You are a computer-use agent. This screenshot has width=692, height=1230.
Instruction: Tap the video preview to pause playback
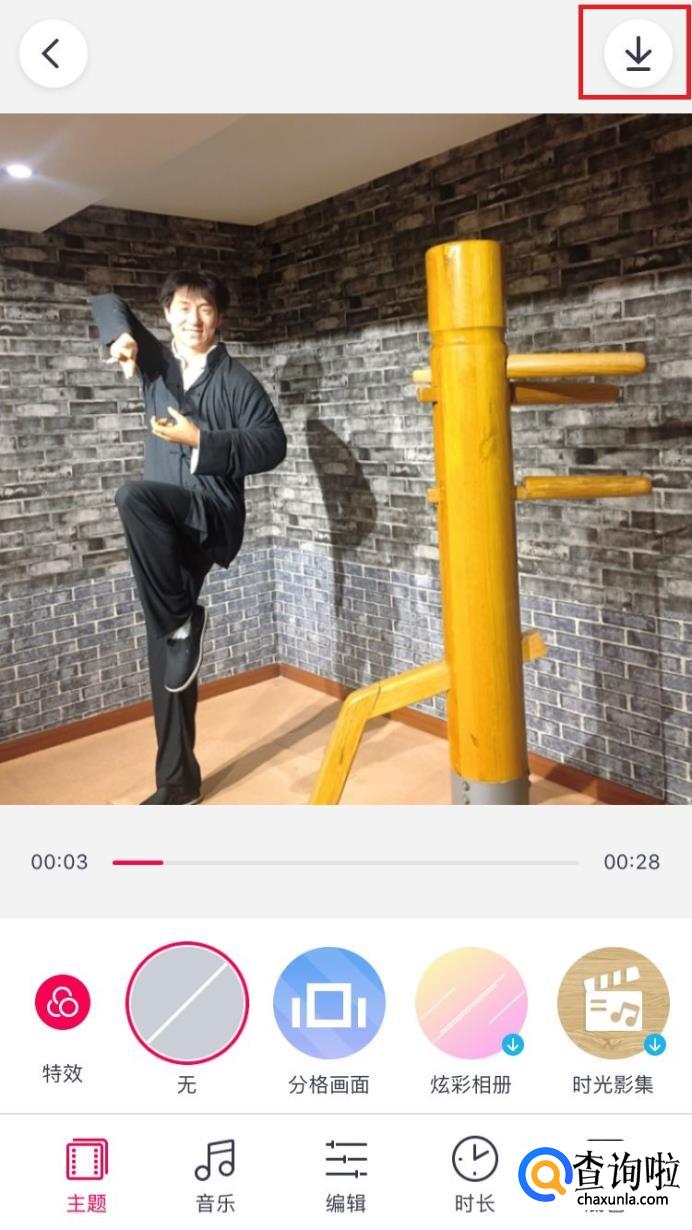(x=346, y=459)
